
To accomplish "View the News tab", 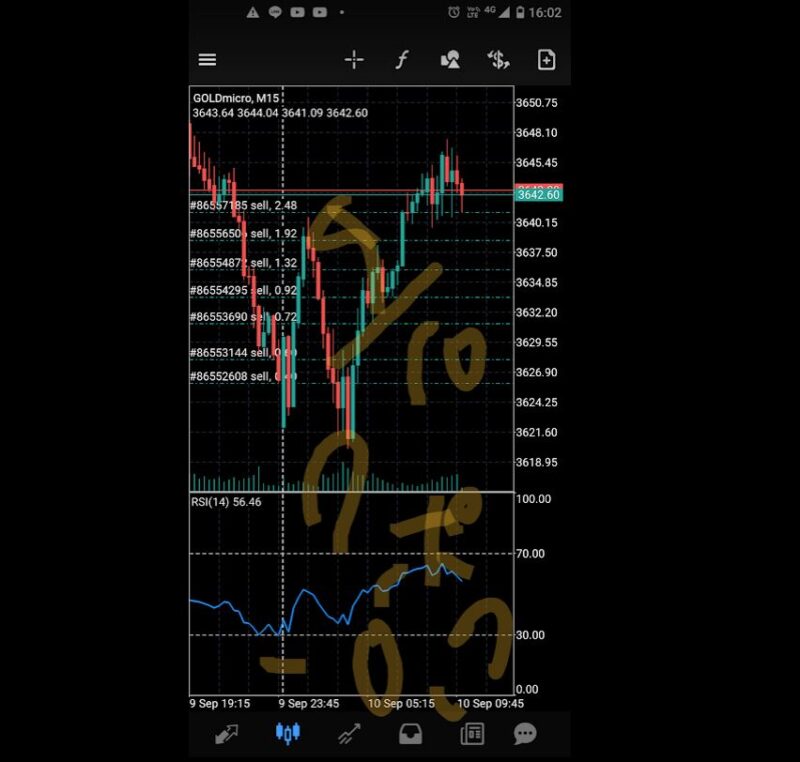I will 471,735.
